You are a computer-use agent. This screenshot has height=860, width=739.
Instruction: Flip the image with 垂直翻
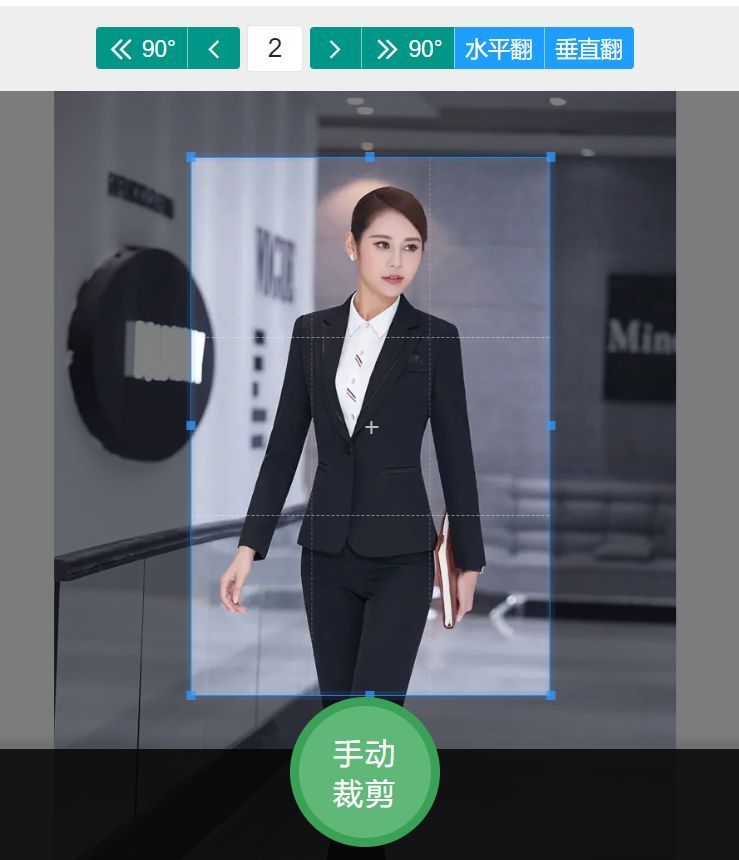pyautogui.click(x=589, y=49)
